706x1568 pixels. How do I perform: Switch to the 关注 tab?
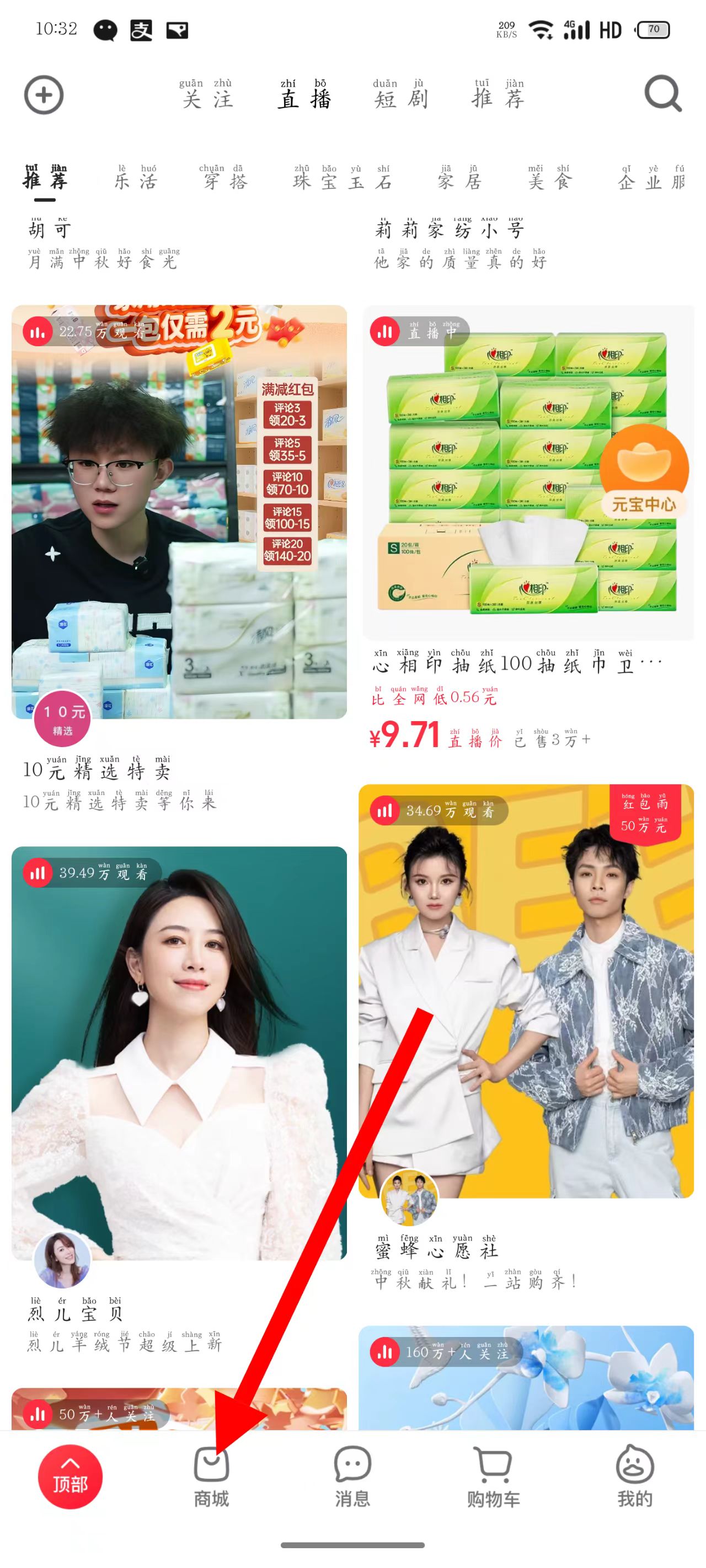(207, 95)
